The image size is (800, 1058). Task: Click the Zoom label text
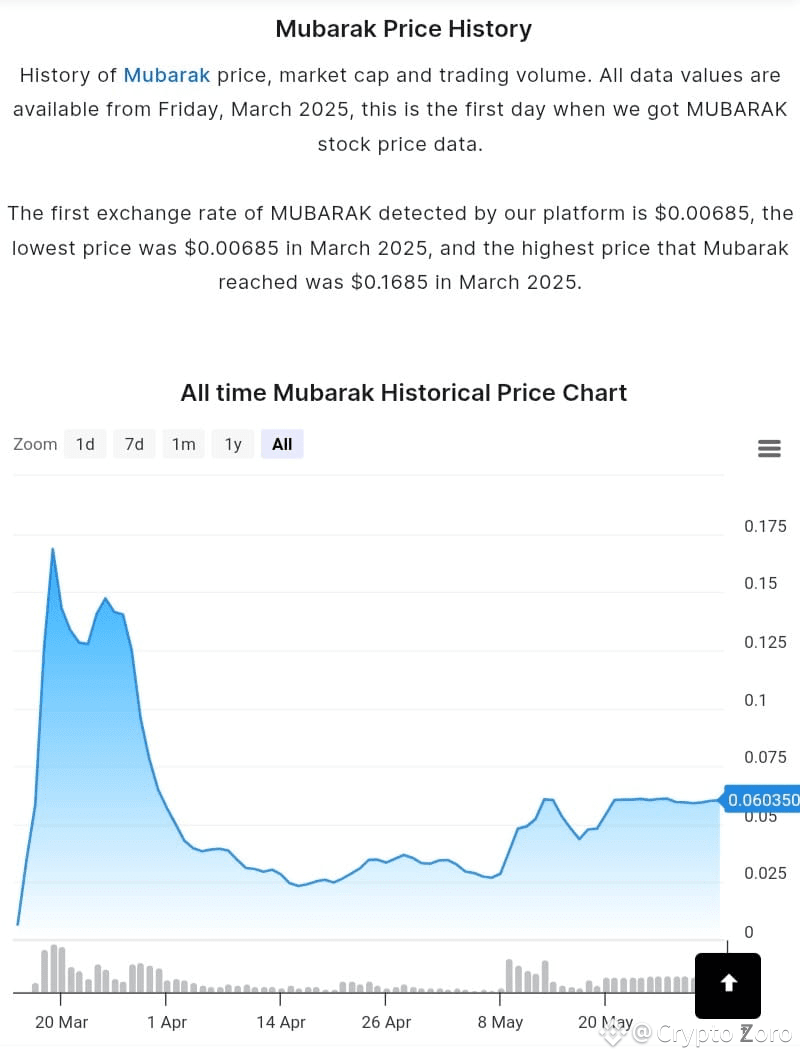coord(34,444)
